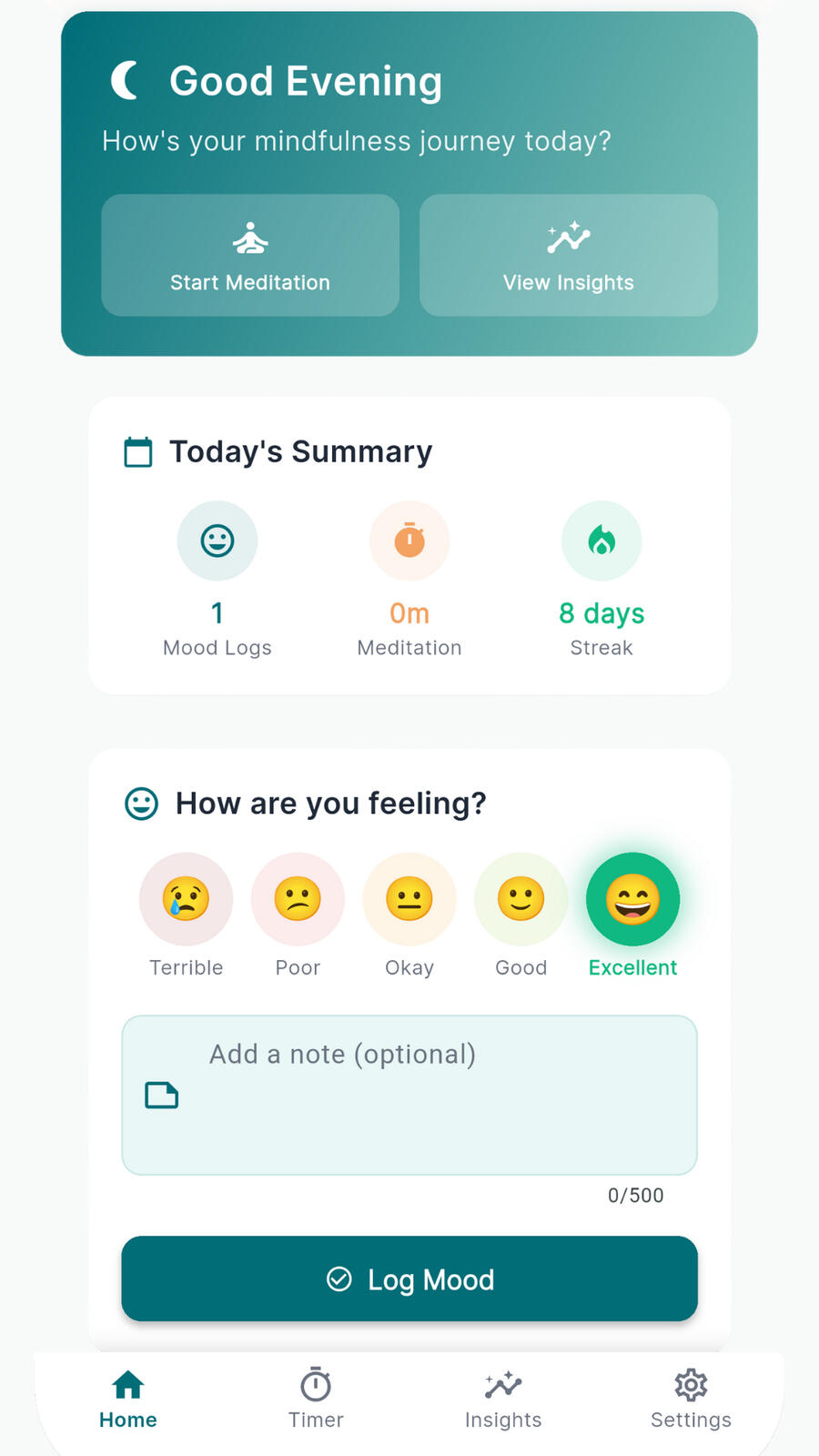This screenshot has height=1456, width=819.
Task: Click the moon icon beside Good Evening
Action: point(125,79)
